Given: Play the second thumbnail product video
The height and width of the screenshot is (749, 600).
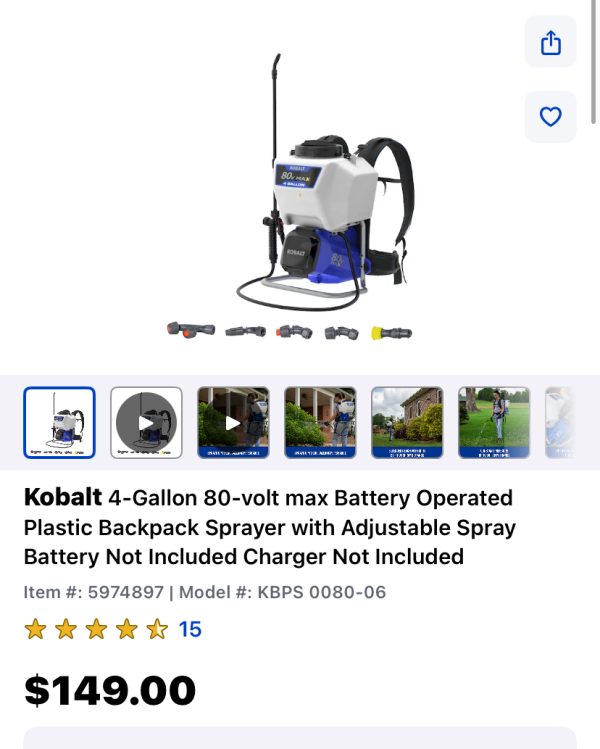Looking at the screenshot, I should pos(146,422).
